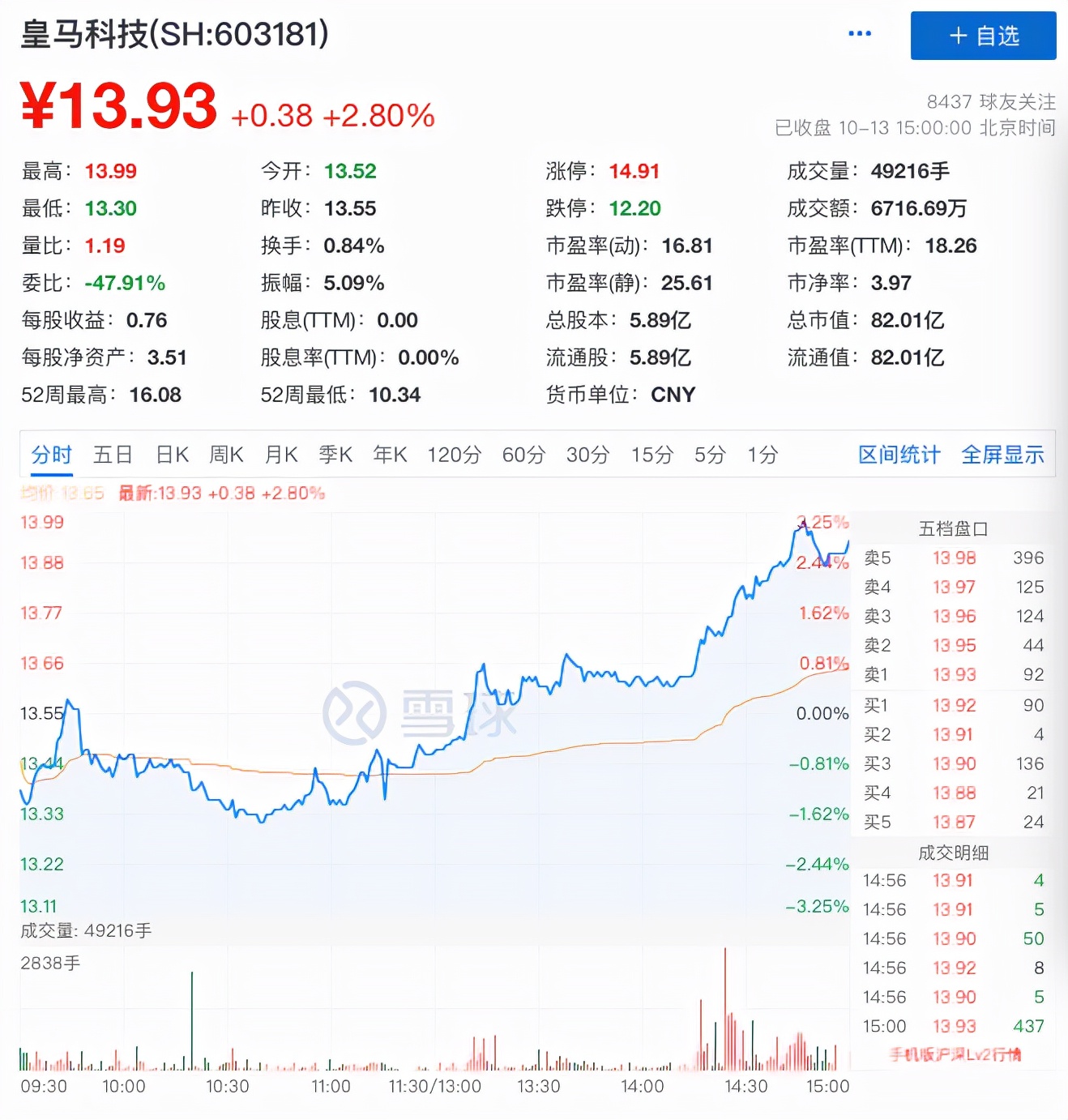Select the 60分 chart interval
The width and height of the screenshot is (1068, 1120).
pyautogui.click(x=523, y=455)
